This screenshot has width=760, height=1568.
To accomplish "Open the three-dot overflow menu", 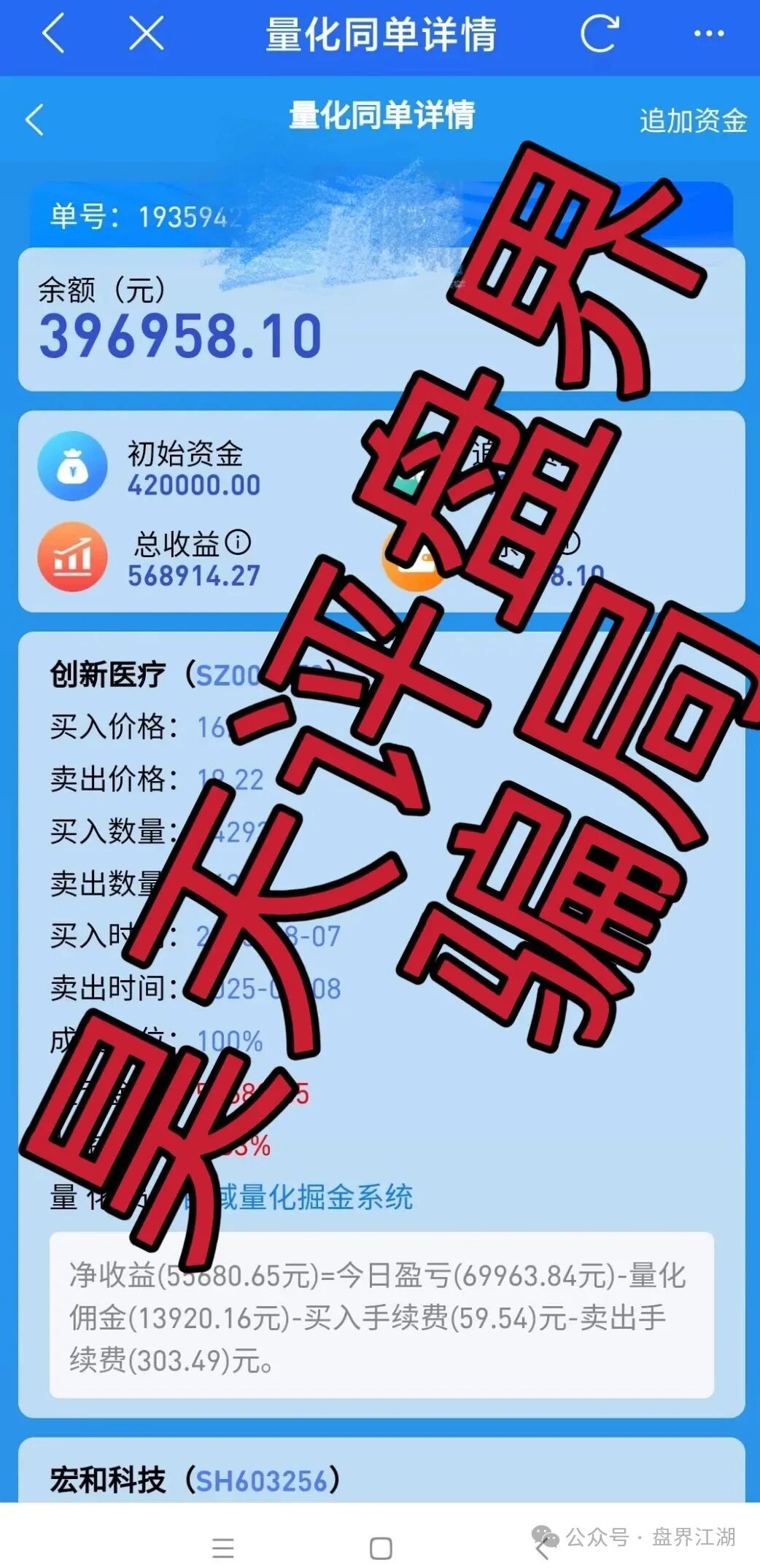I will coord(708,34).
